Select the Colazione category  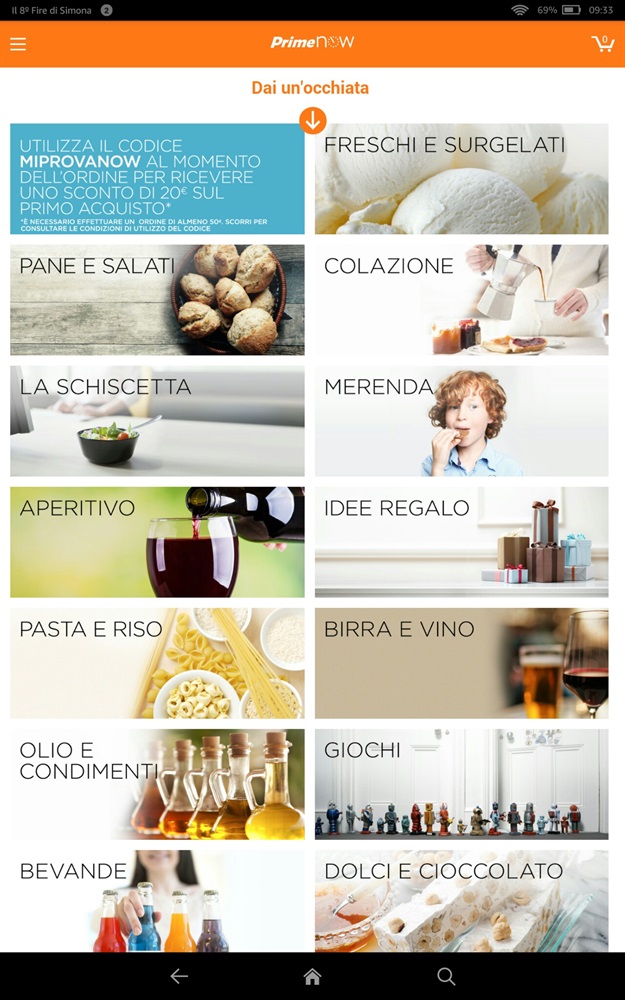click(461, 300)
